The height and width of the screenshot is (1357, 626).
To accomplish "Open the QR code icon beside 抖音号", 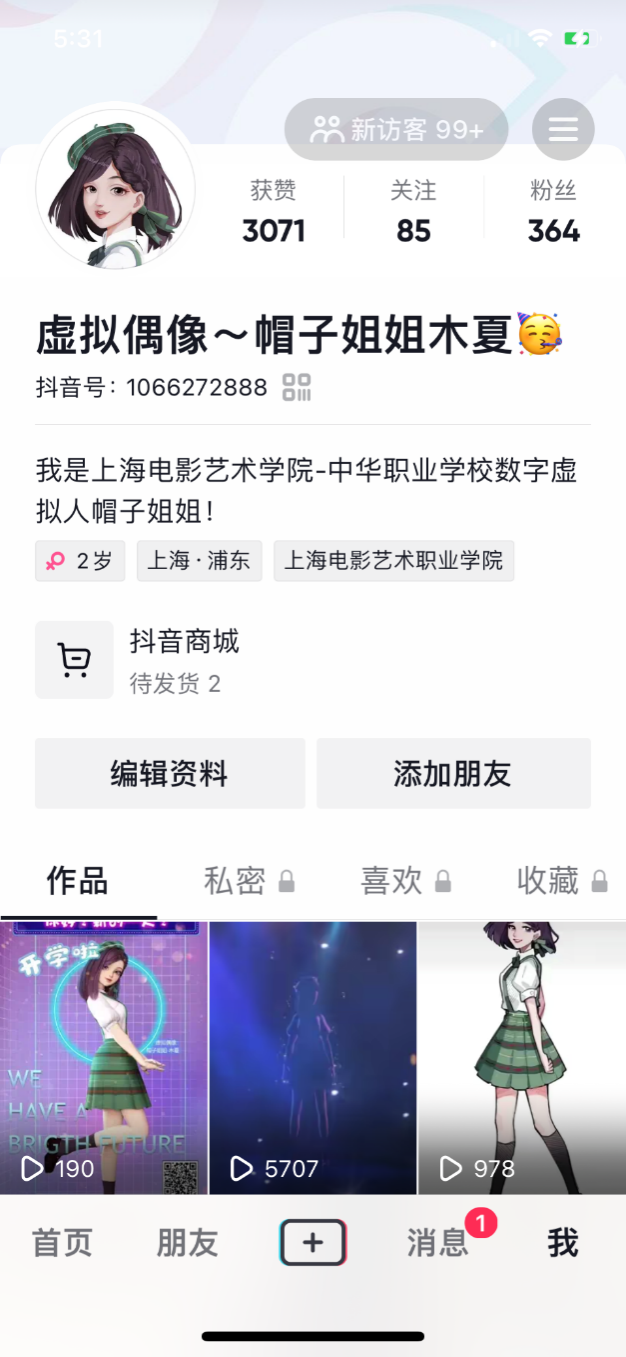I will [x=297, y=387].
